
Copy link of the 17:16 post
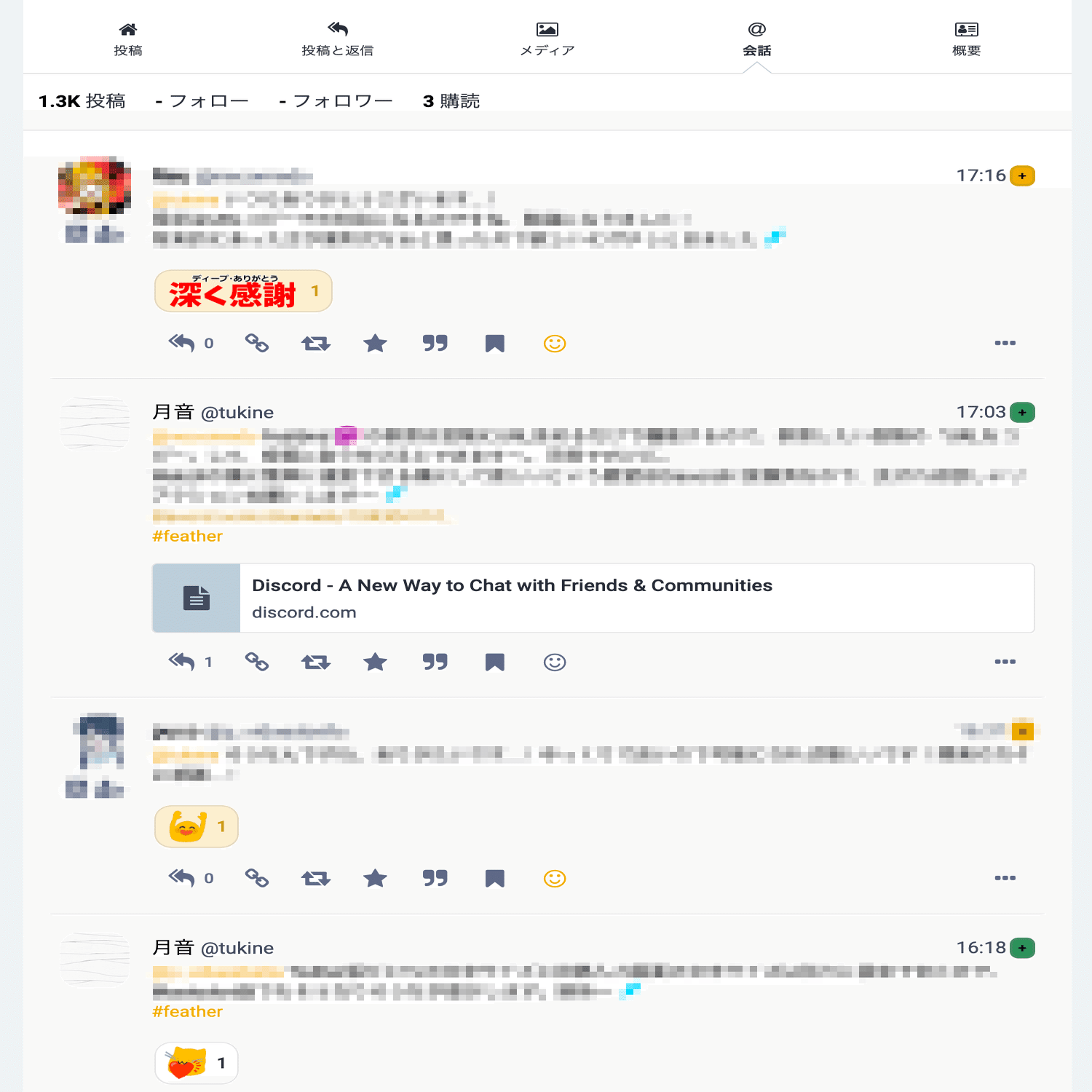point(256,343)
